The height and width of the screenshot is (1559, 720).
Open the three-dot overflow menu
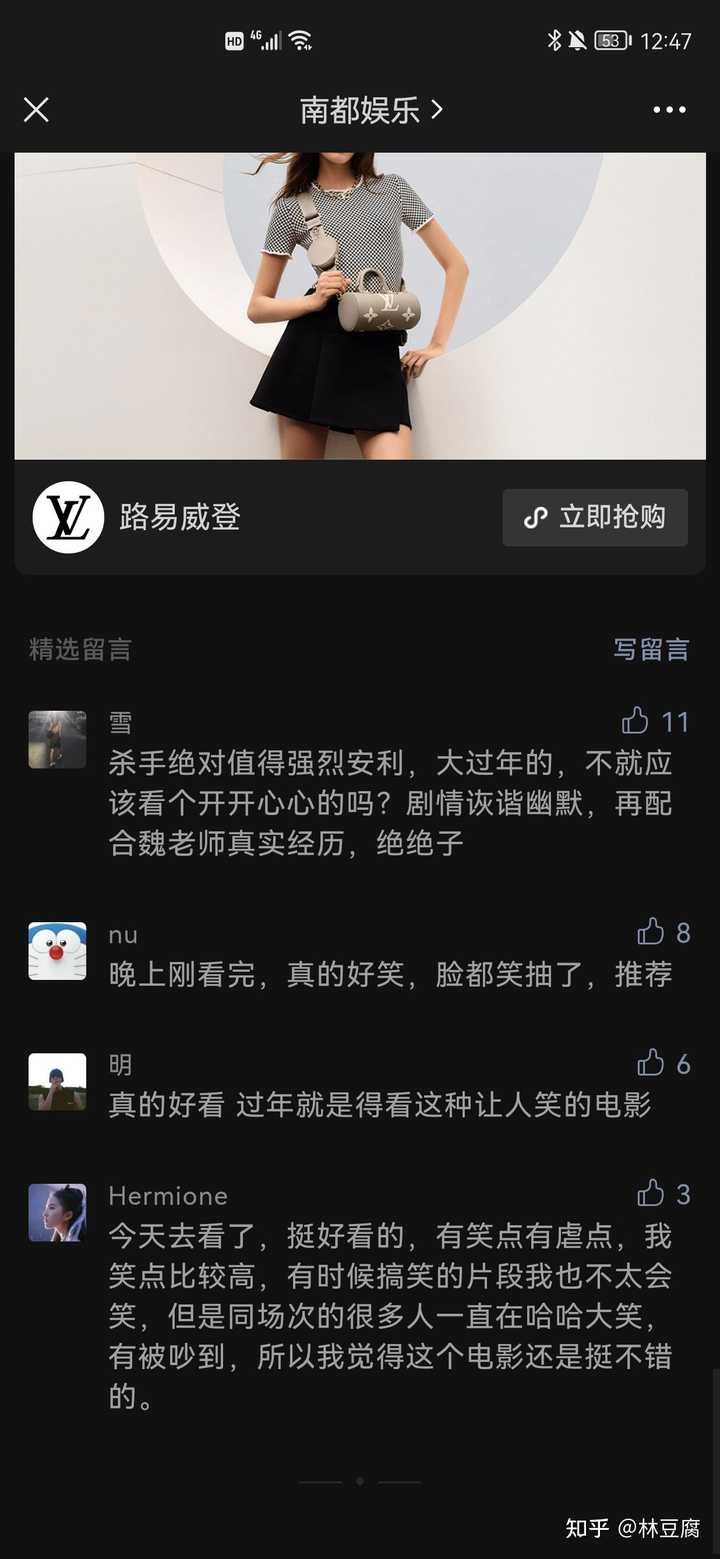pos(669,110)
